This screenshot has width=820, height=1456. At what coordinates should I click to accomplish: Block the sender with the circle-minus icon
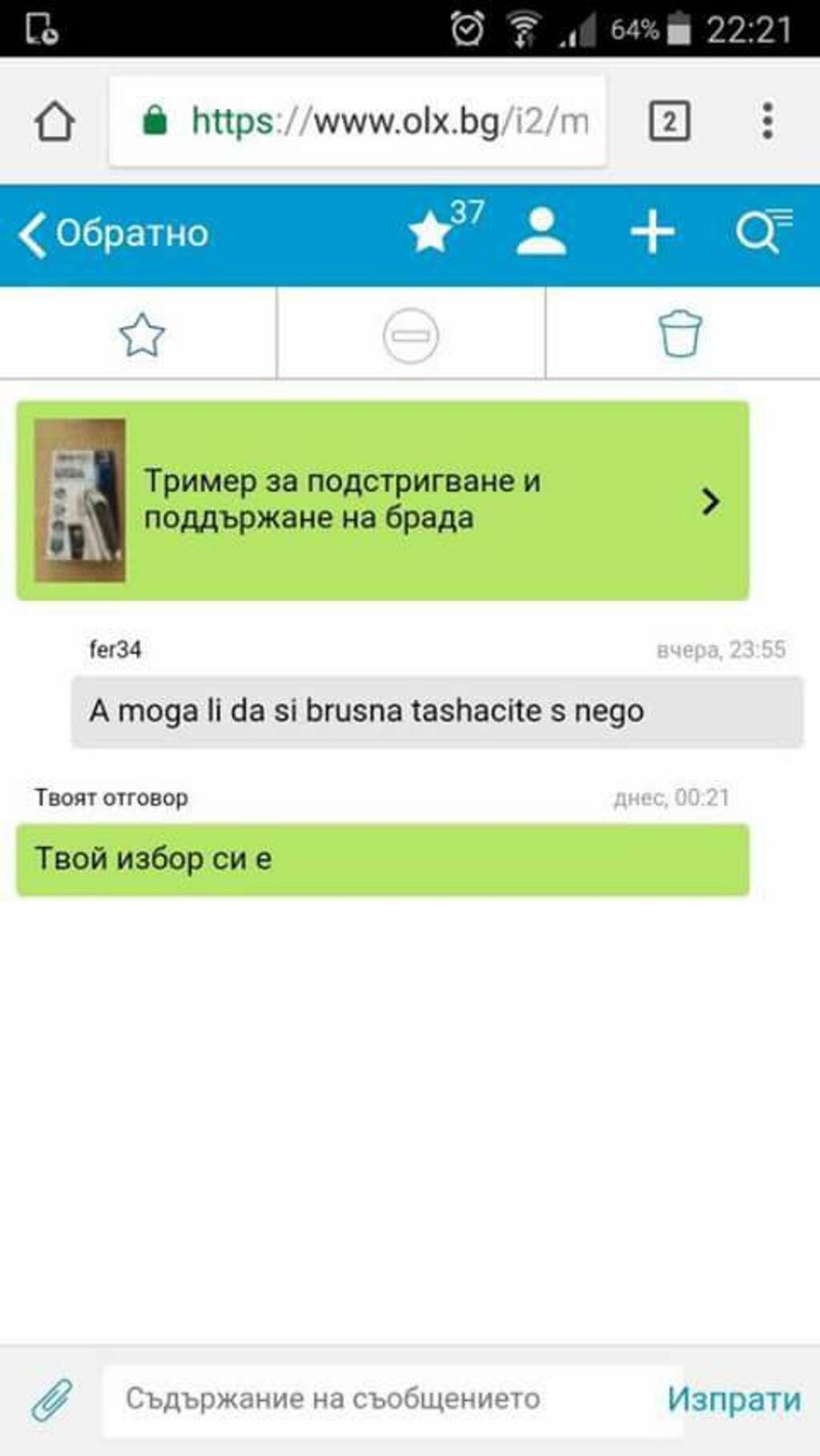pyautogui.click(x=411, y=336)
